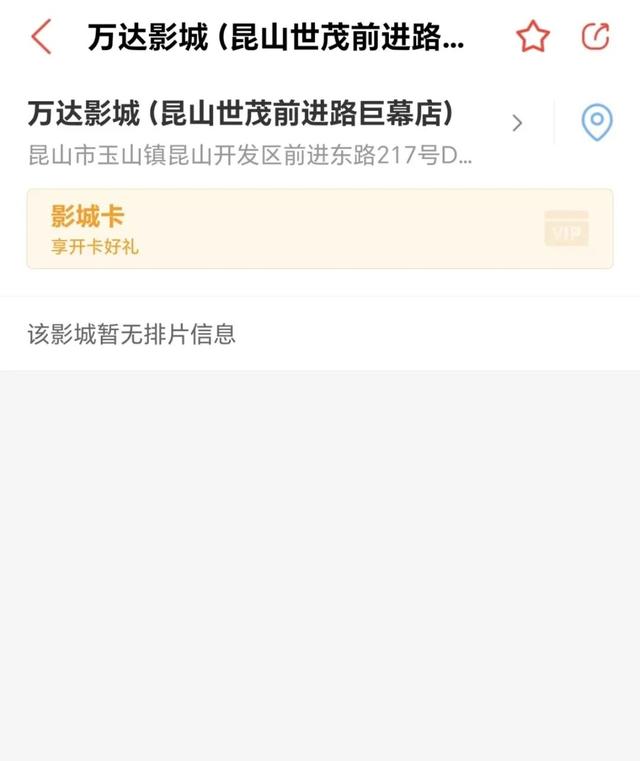
Task: Open the 影城卡 VIP card banner
Action: coord(320,228)
